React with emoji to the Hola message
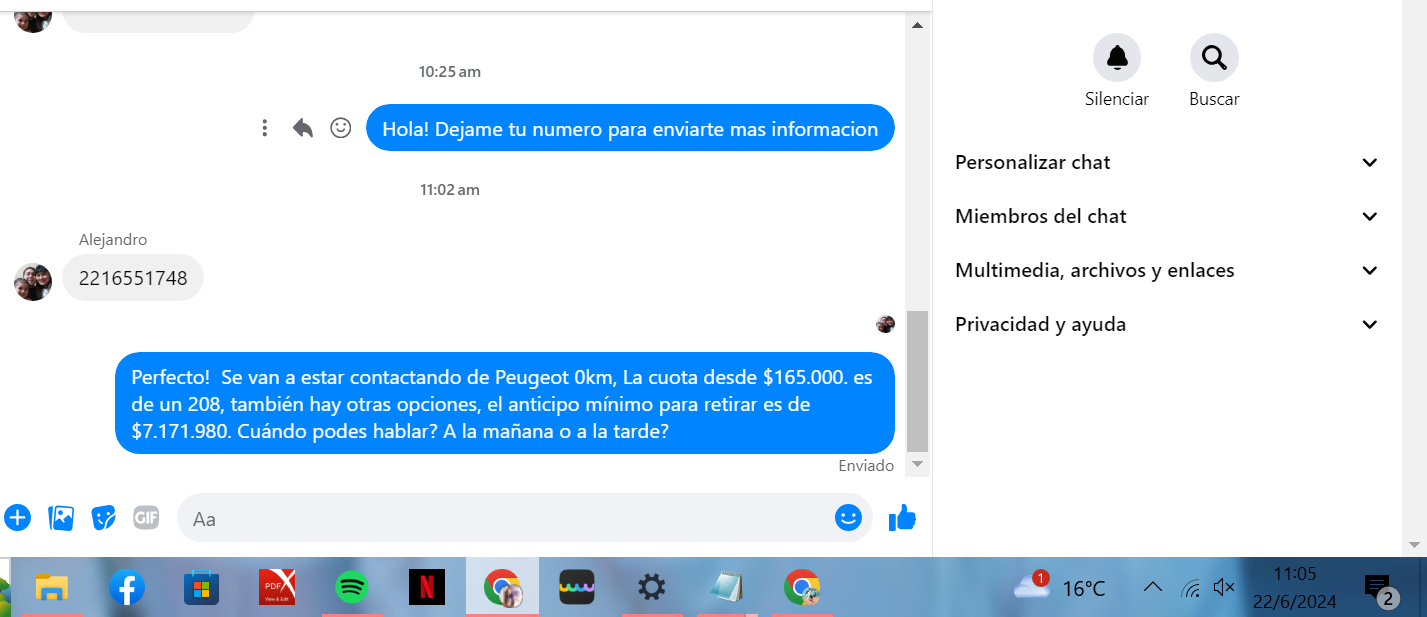Viewport: 1427px width, 617px height. pos(341,128)
